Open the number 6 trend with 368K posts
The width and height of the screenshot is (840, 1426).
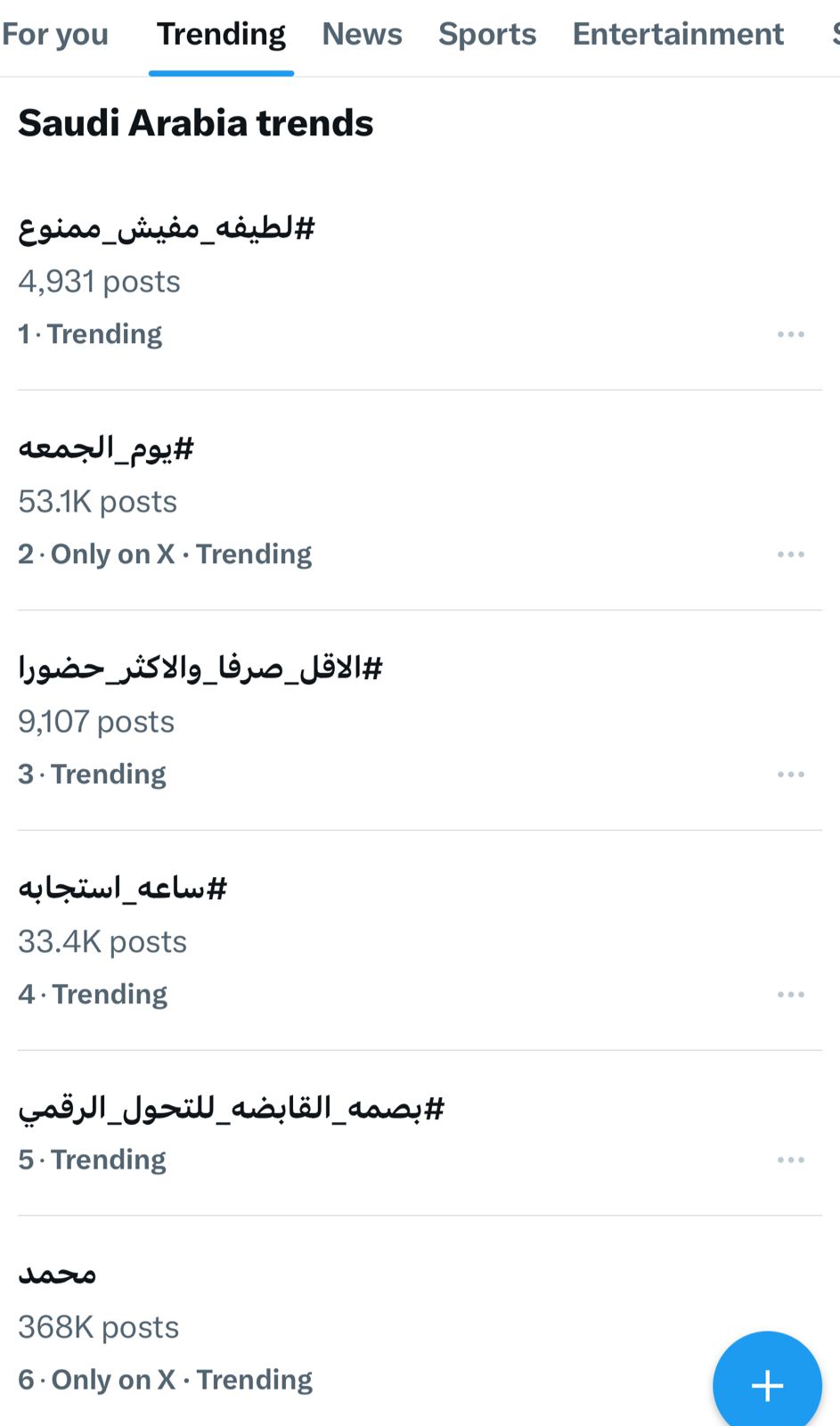(57, 1274)
